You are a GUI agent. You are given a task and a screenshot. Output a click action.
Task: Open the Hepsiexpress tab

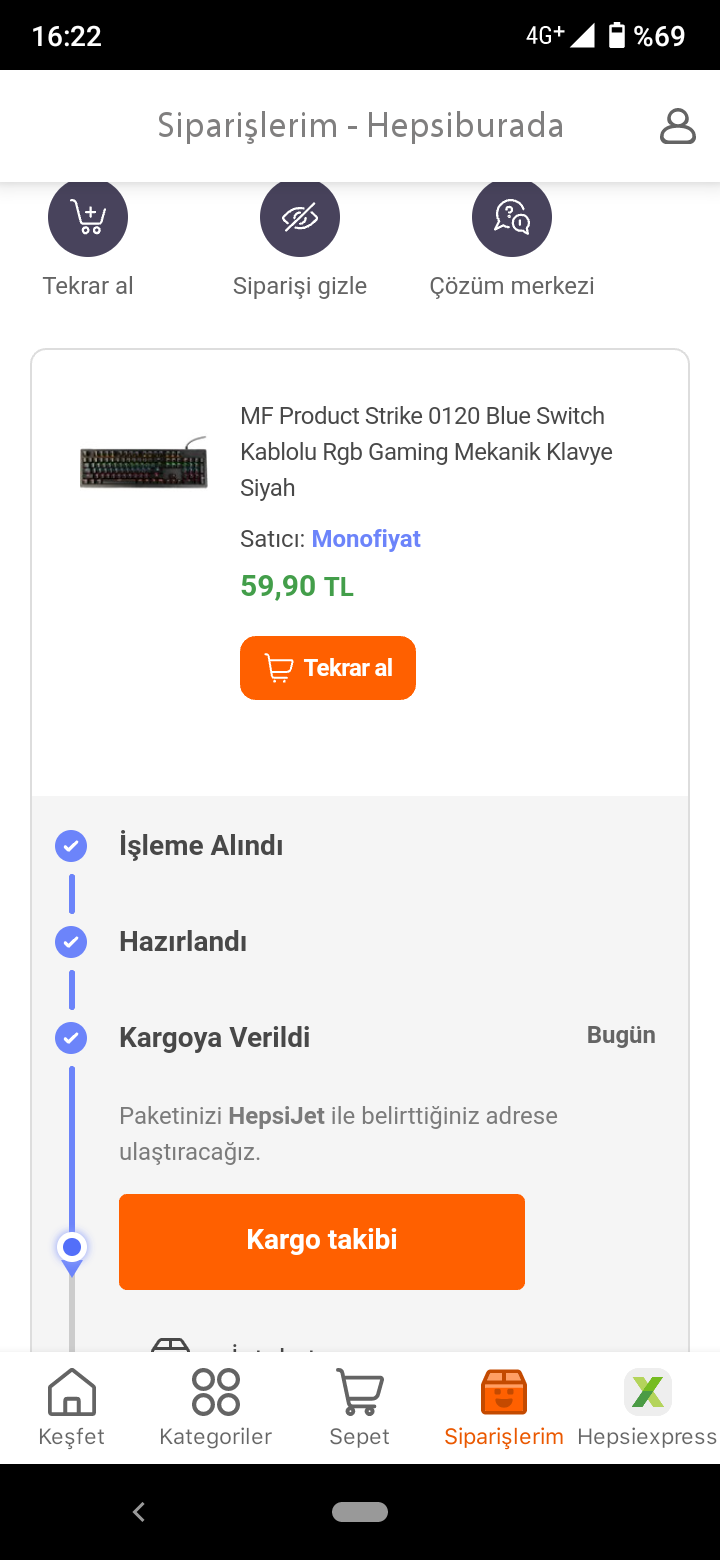pyautogui.click(x=647, y=1408)
